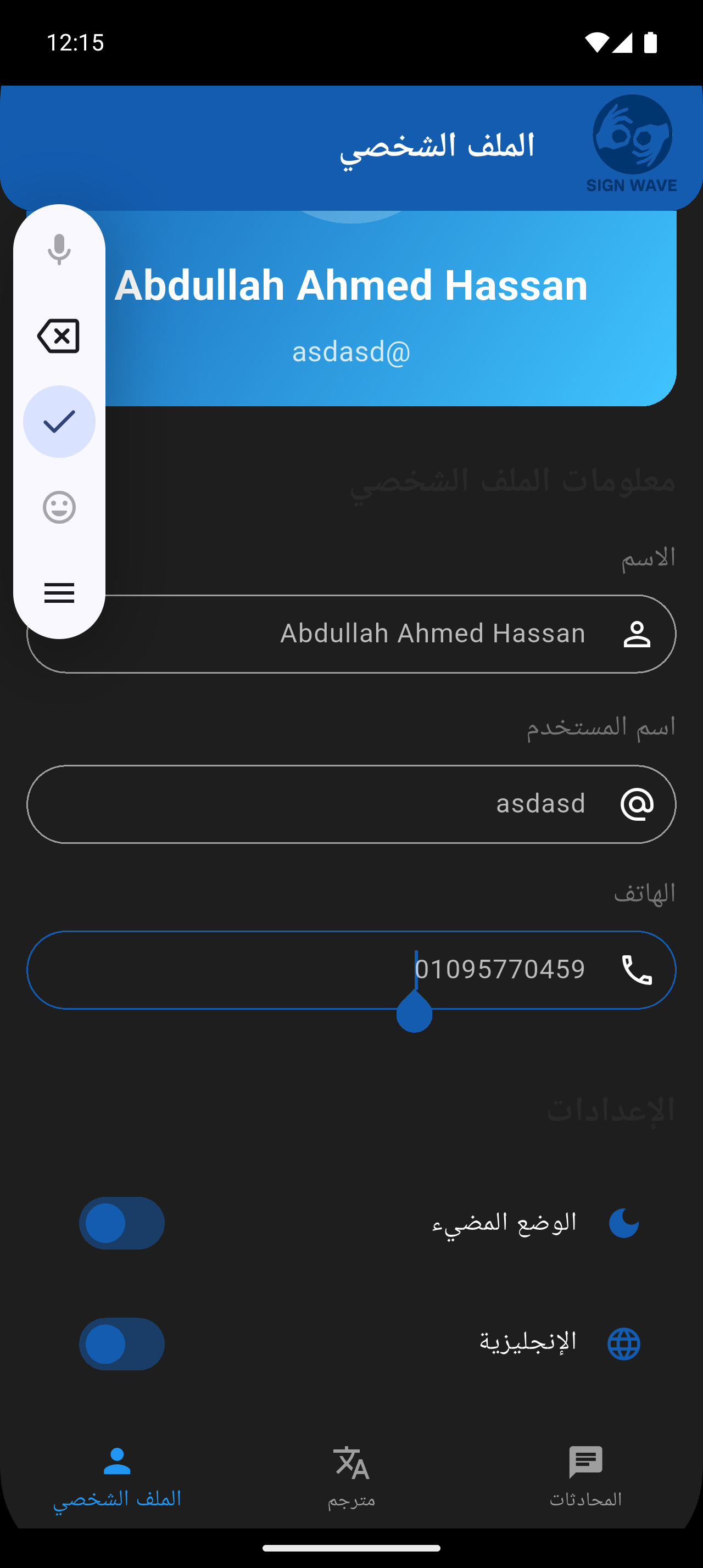This screenshot has height=1568, width=703.
Task: Tap the globe icon next to الإنجليزية
Action: [626, 1344]
